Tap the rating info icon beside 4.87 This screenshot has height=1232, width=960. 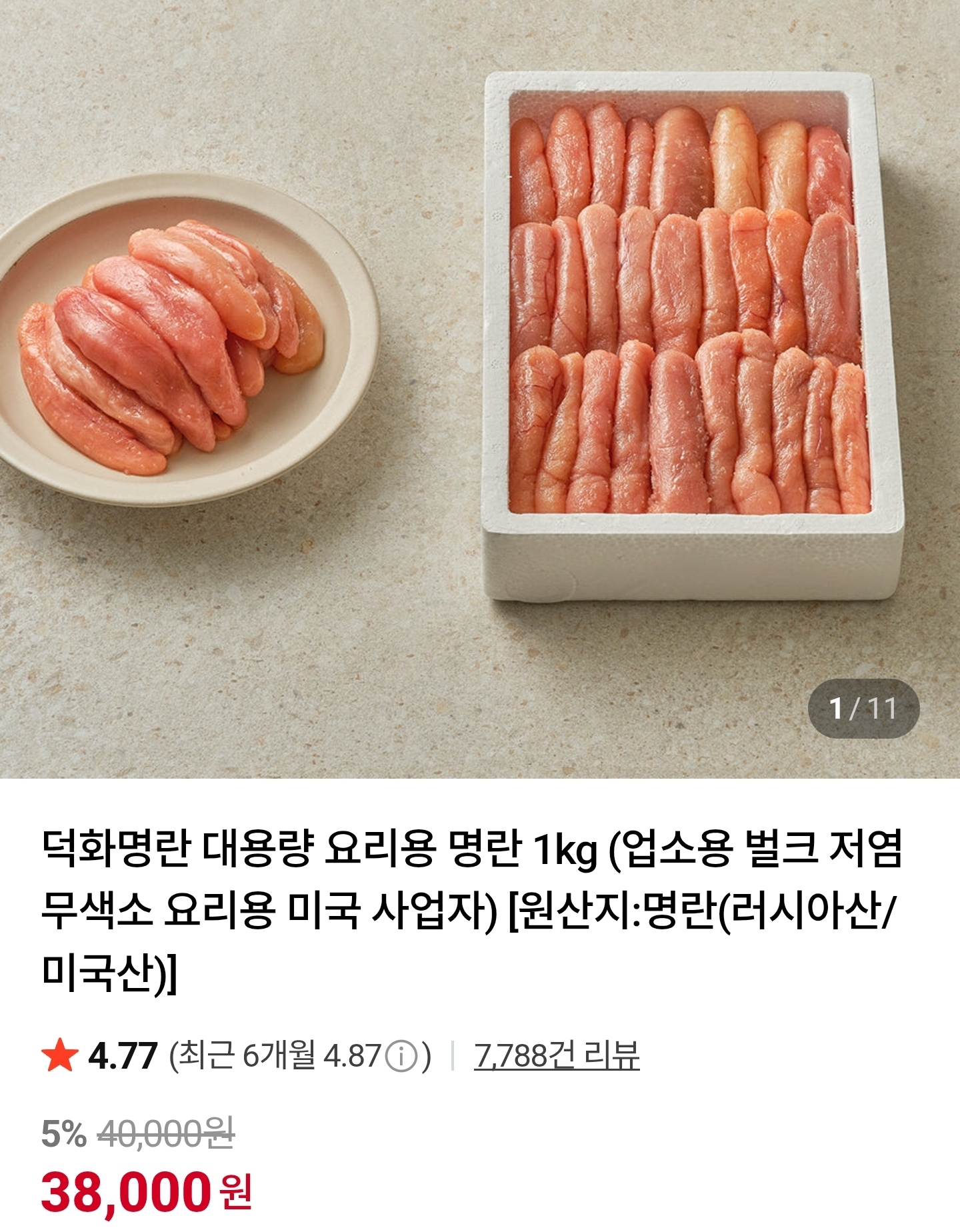[402, 1057]
